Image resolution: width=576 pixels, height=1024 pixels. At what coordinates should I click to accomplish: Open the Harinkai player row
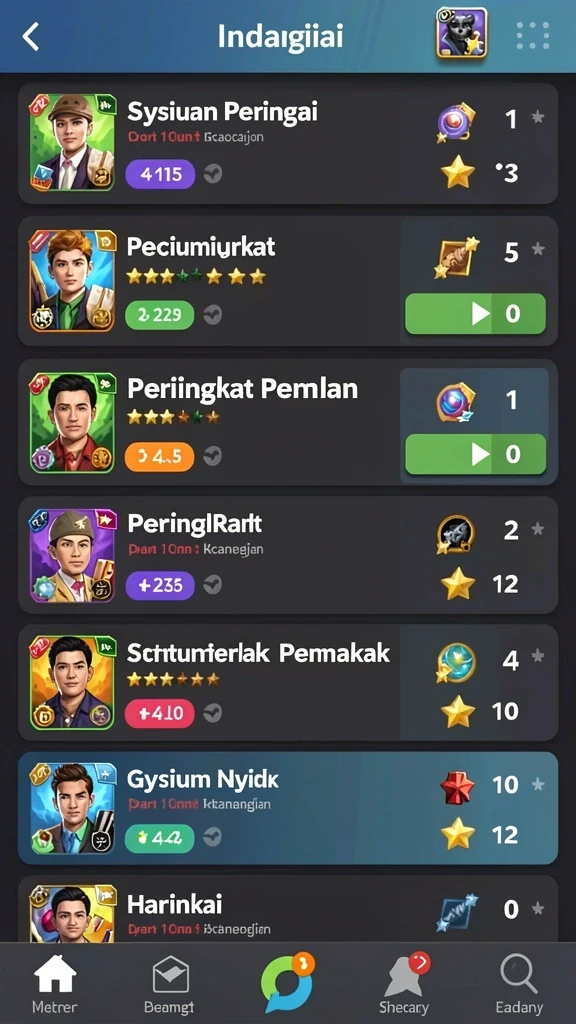[x=288, y=909]
